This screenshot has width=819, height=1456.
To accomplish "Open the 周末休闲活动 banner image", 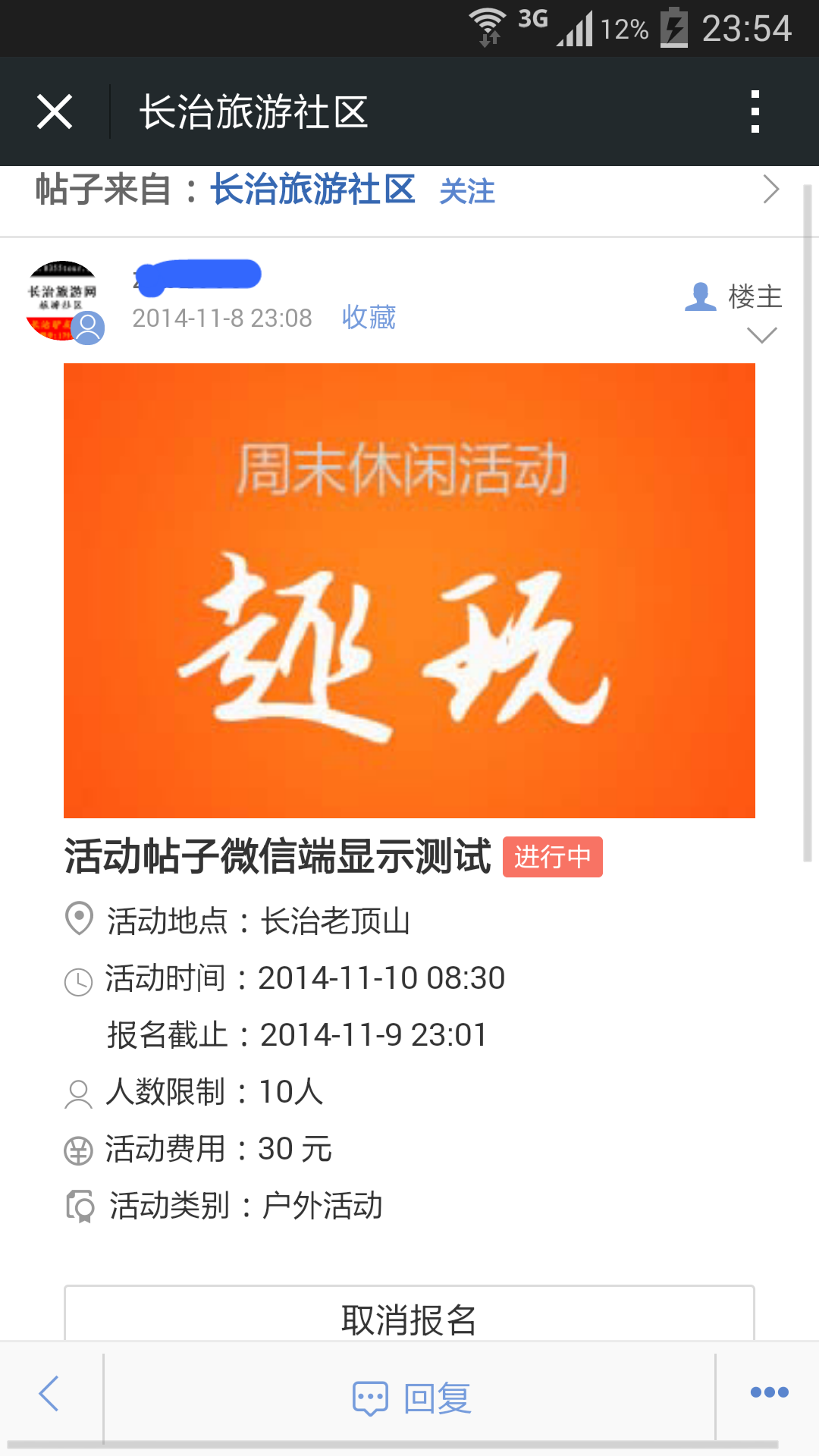I will [x=409, y=590].
